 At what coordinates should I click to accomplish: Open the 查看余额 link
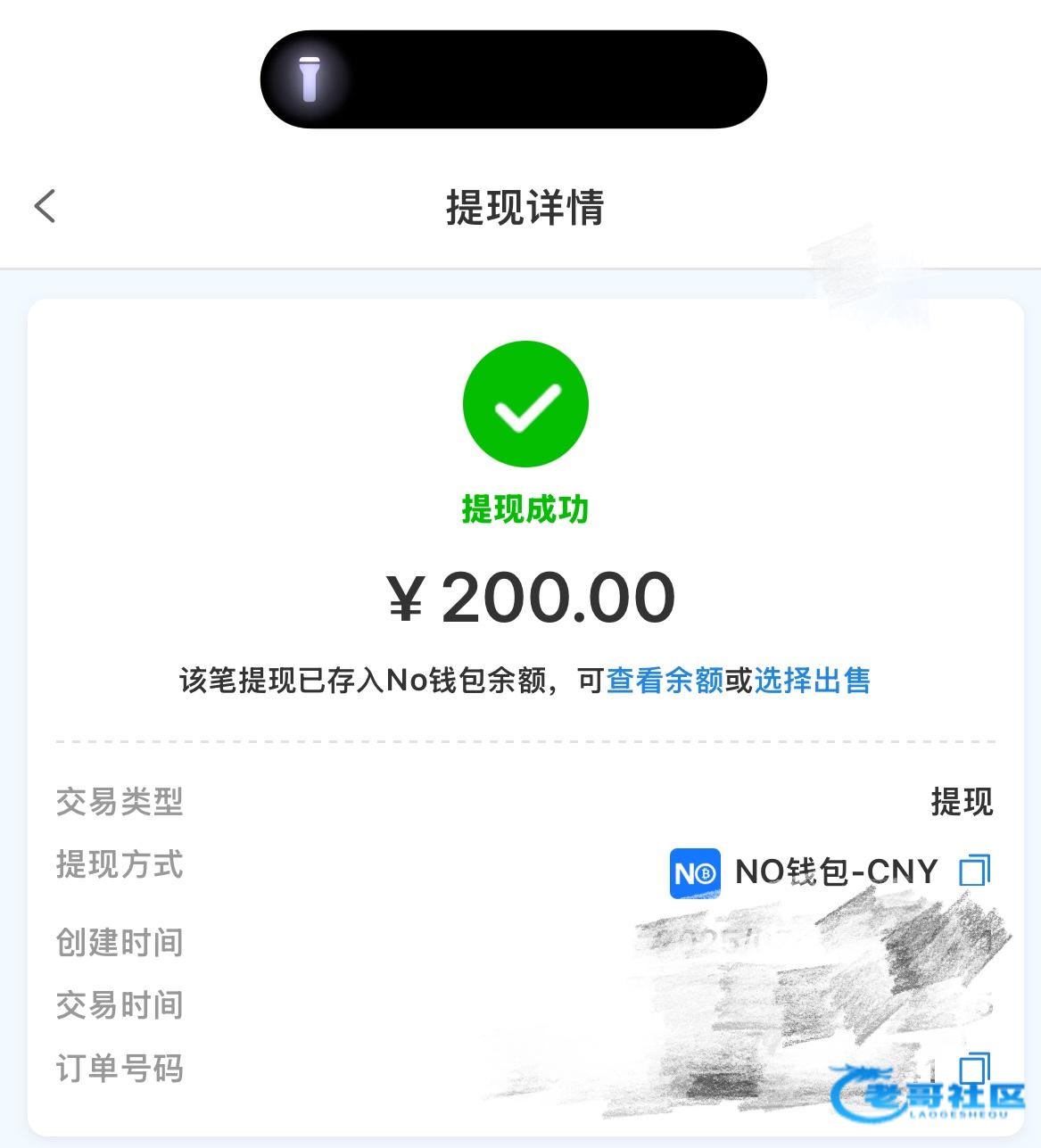(x=664, y=681)
